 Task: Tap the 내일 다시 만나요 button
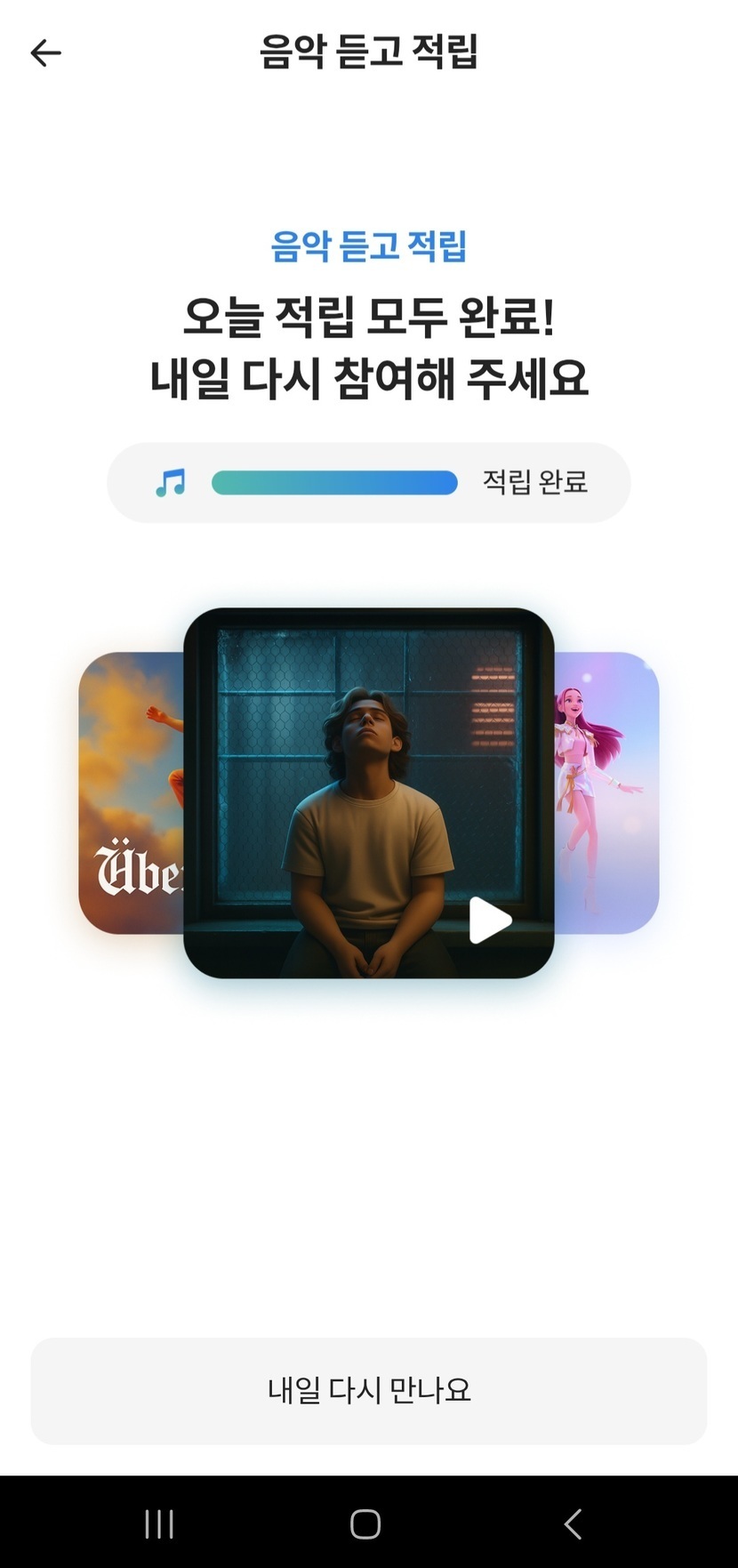(x=369, y=1391)
